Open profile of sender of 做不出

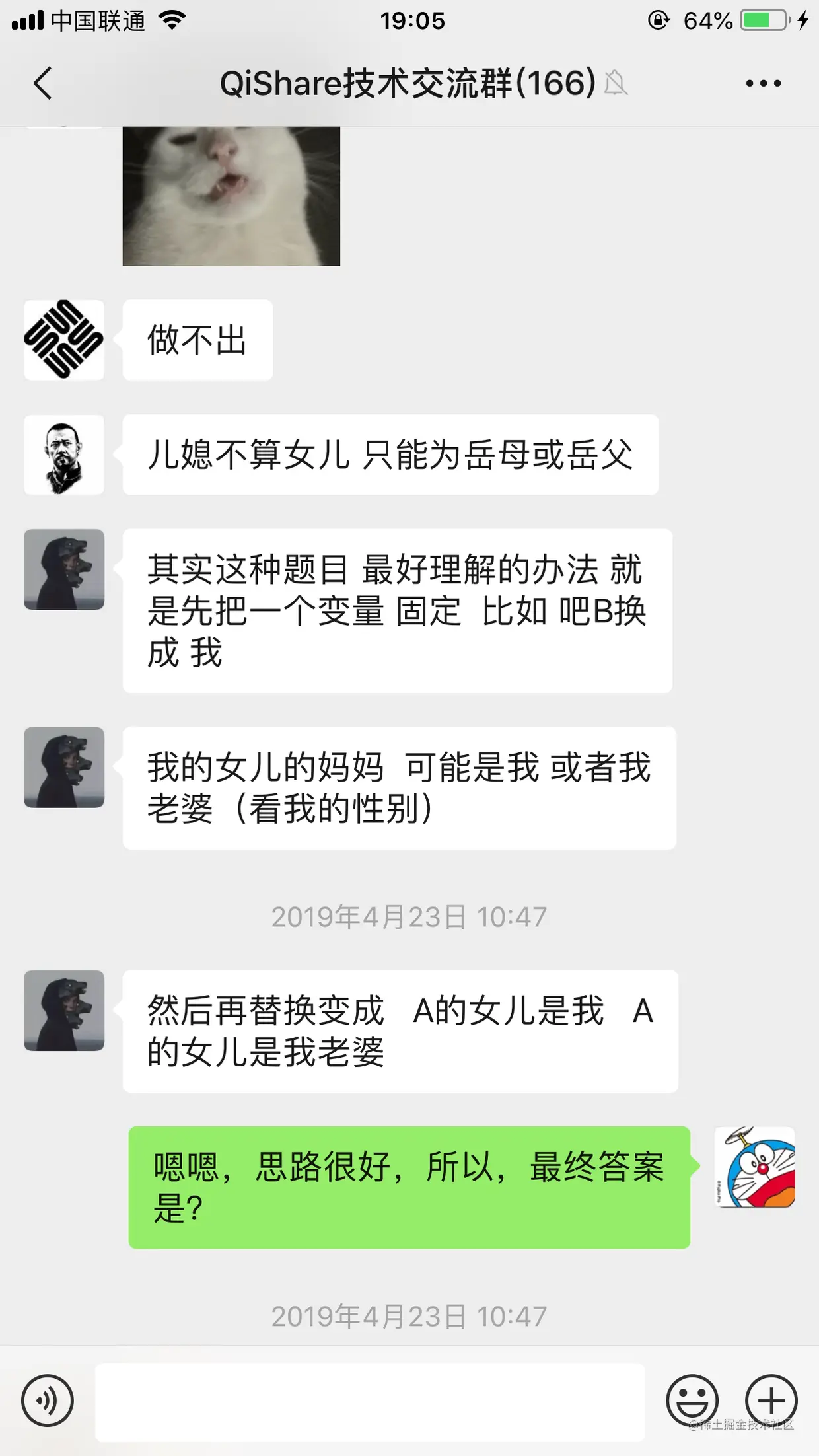(64, 340)
